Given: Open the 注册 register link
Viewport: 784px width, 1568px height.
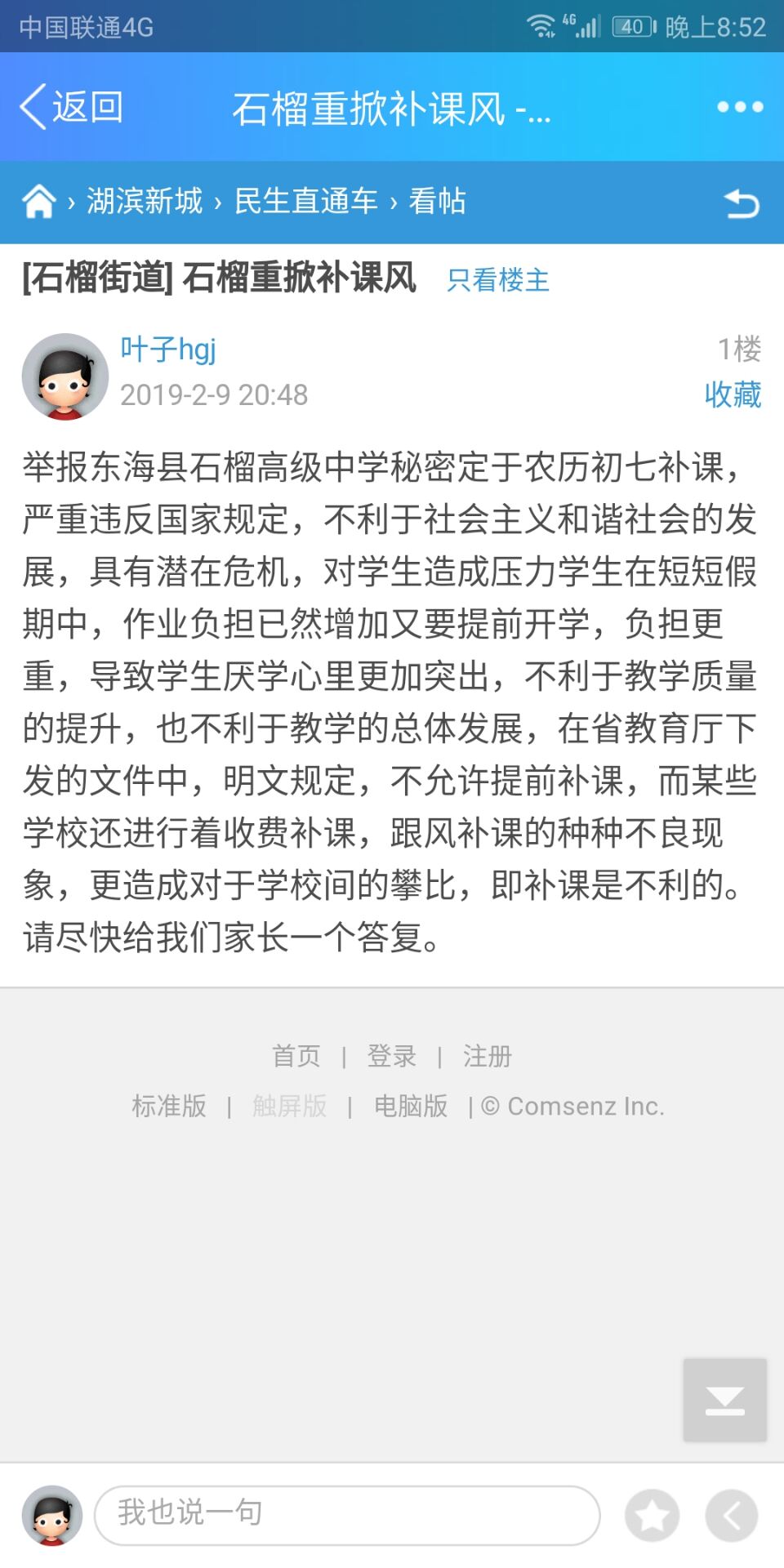Looking at the screenshot, I should [487, 1056].
